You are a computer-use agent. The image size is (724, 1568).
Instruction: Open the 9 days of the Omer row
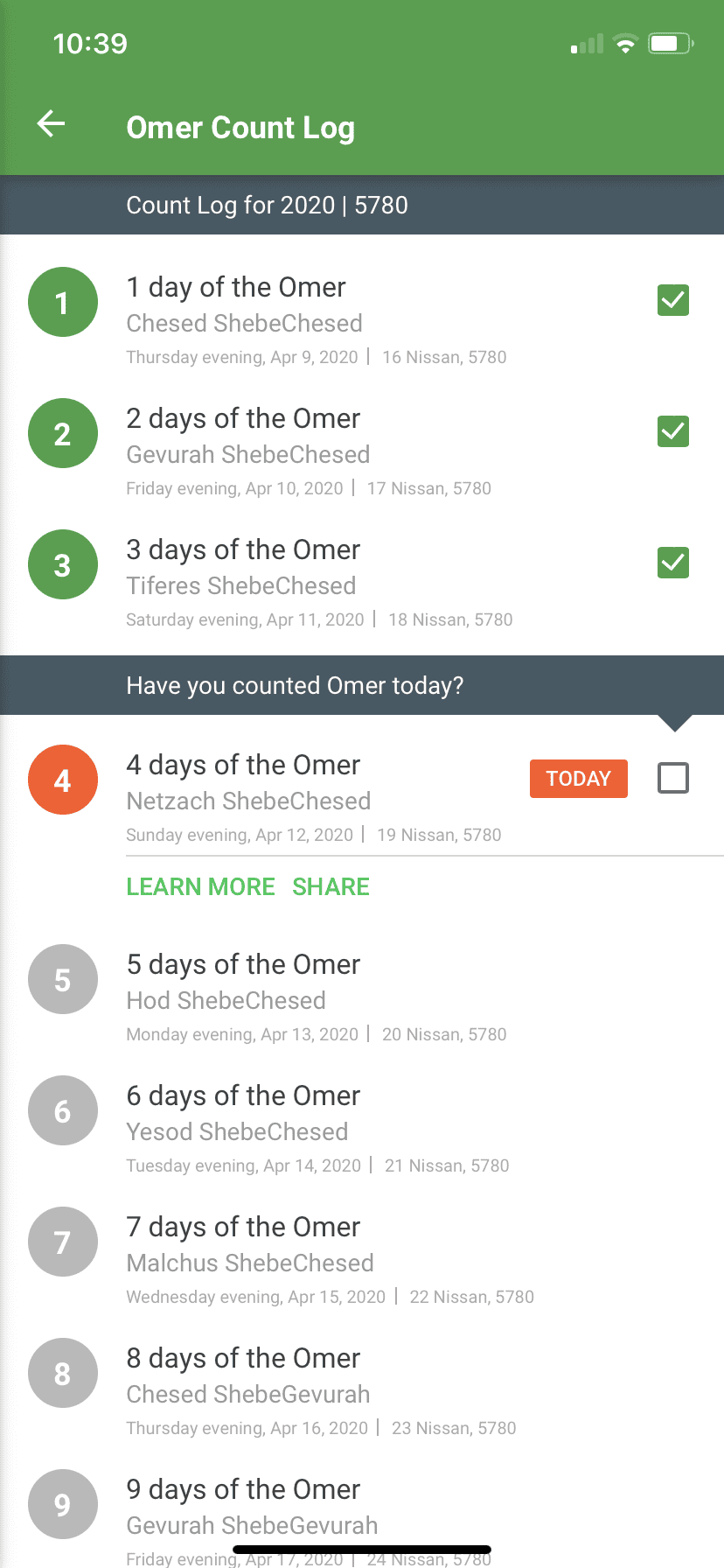(362, 1514)
